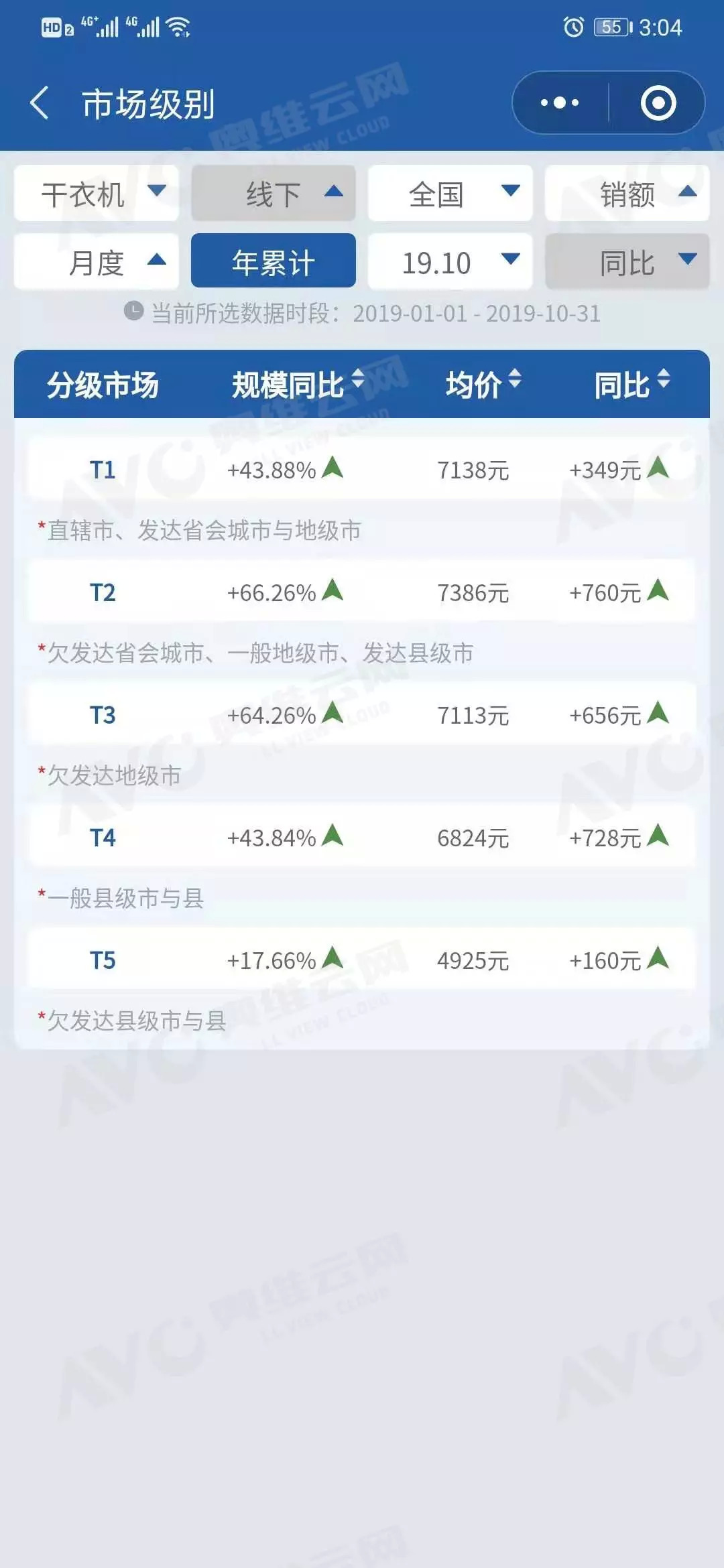Image resolution: width=724 pixels, height=1568 pixels.
Task: Close the mini program with the circle button
Action: (658, 103)
